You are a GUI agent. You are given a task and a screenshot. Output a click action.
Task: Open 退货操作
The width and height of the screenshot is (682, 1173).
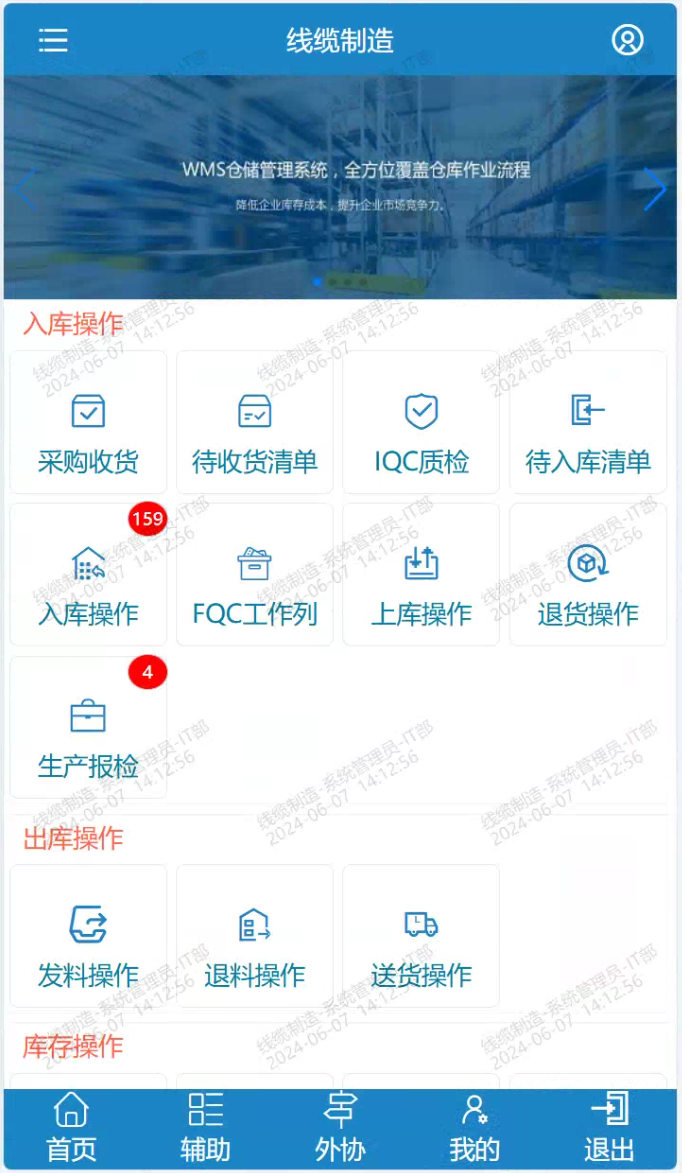pos(588,576)
